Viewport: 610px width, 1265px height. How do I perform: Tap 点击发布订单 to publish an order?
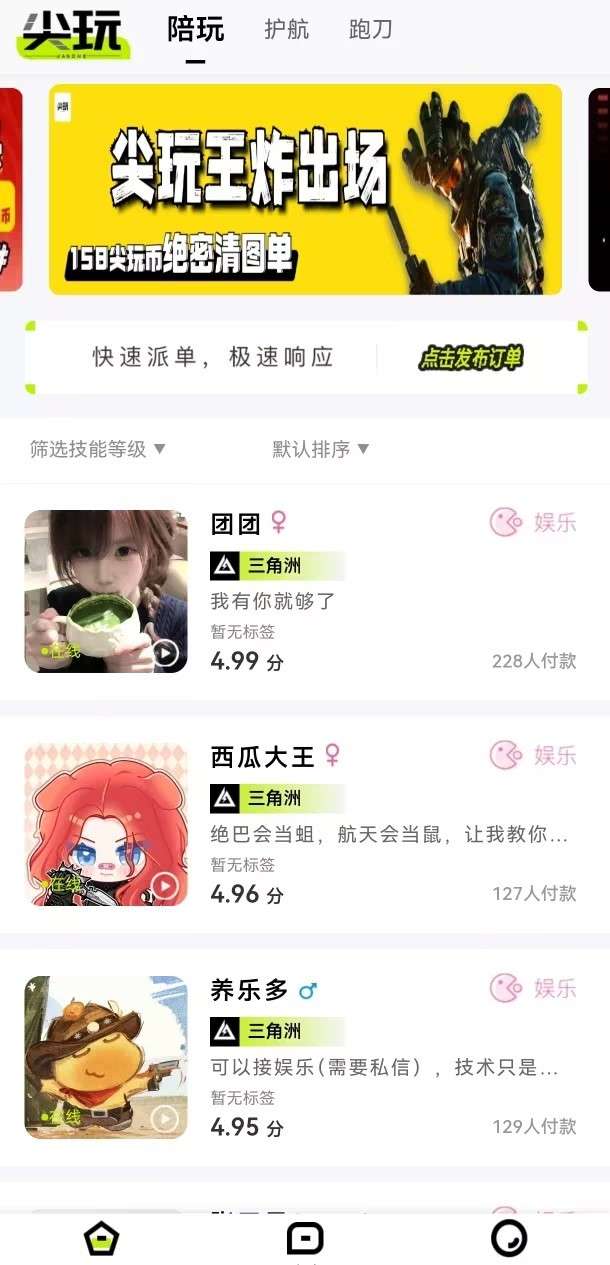[470, 358]
